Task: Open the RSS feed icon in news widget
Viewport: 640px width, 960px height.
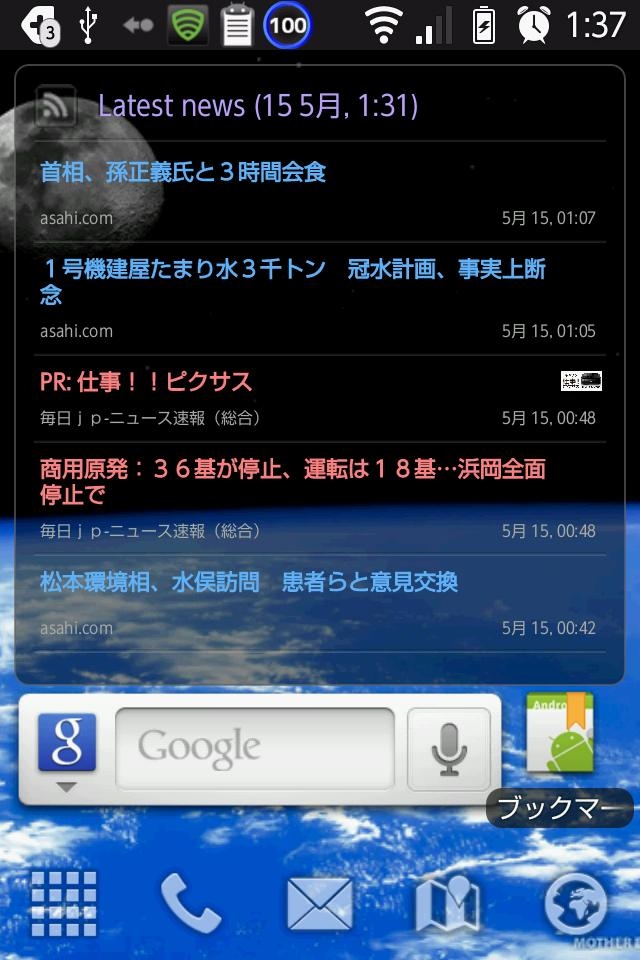Action: click(56, 105)
